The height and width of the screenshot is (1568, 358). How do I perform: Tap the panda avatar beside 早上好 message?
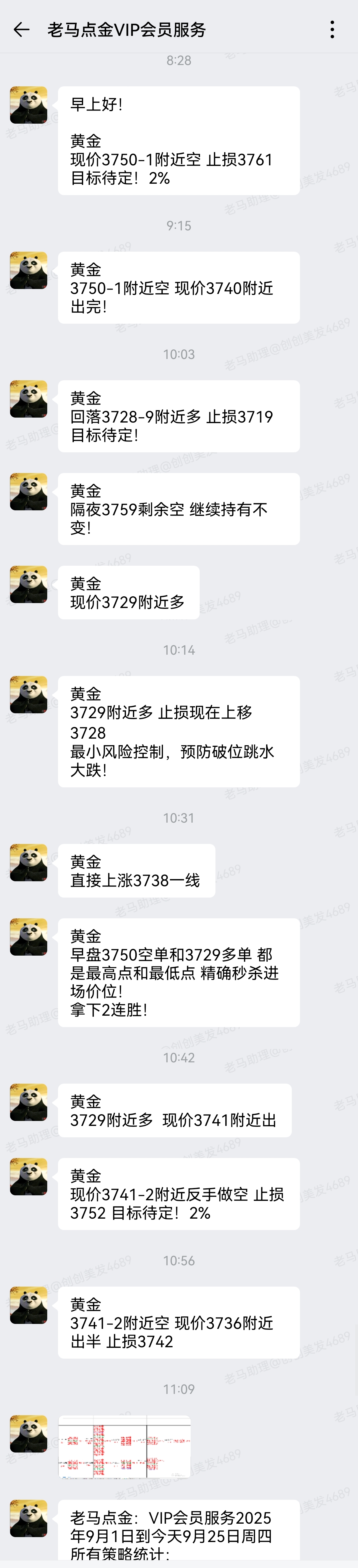click(29, 105)
